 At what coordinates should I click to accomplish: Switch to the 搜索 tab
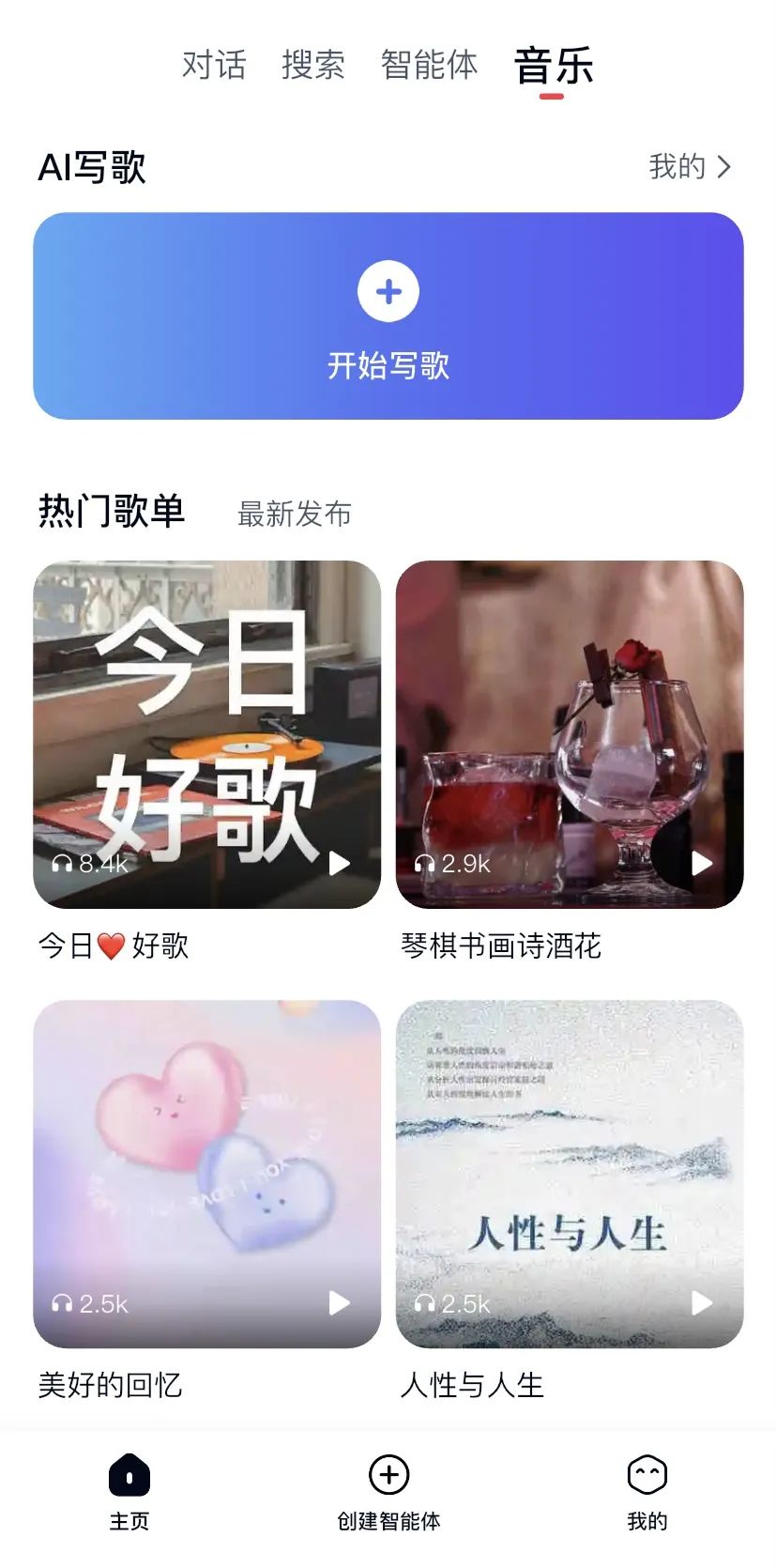[313, 66]
